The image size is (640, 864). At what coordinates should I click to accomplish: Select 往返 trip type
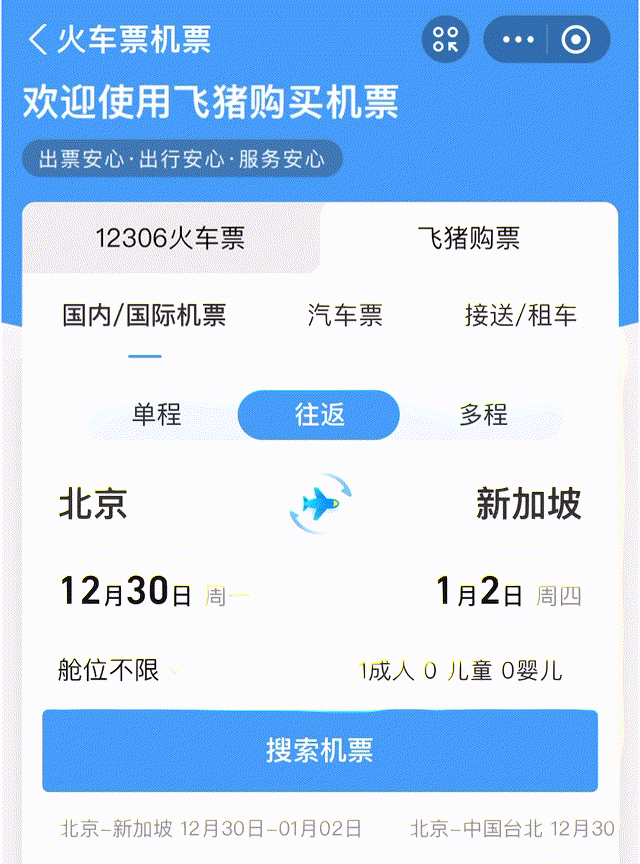pos(319,414)
